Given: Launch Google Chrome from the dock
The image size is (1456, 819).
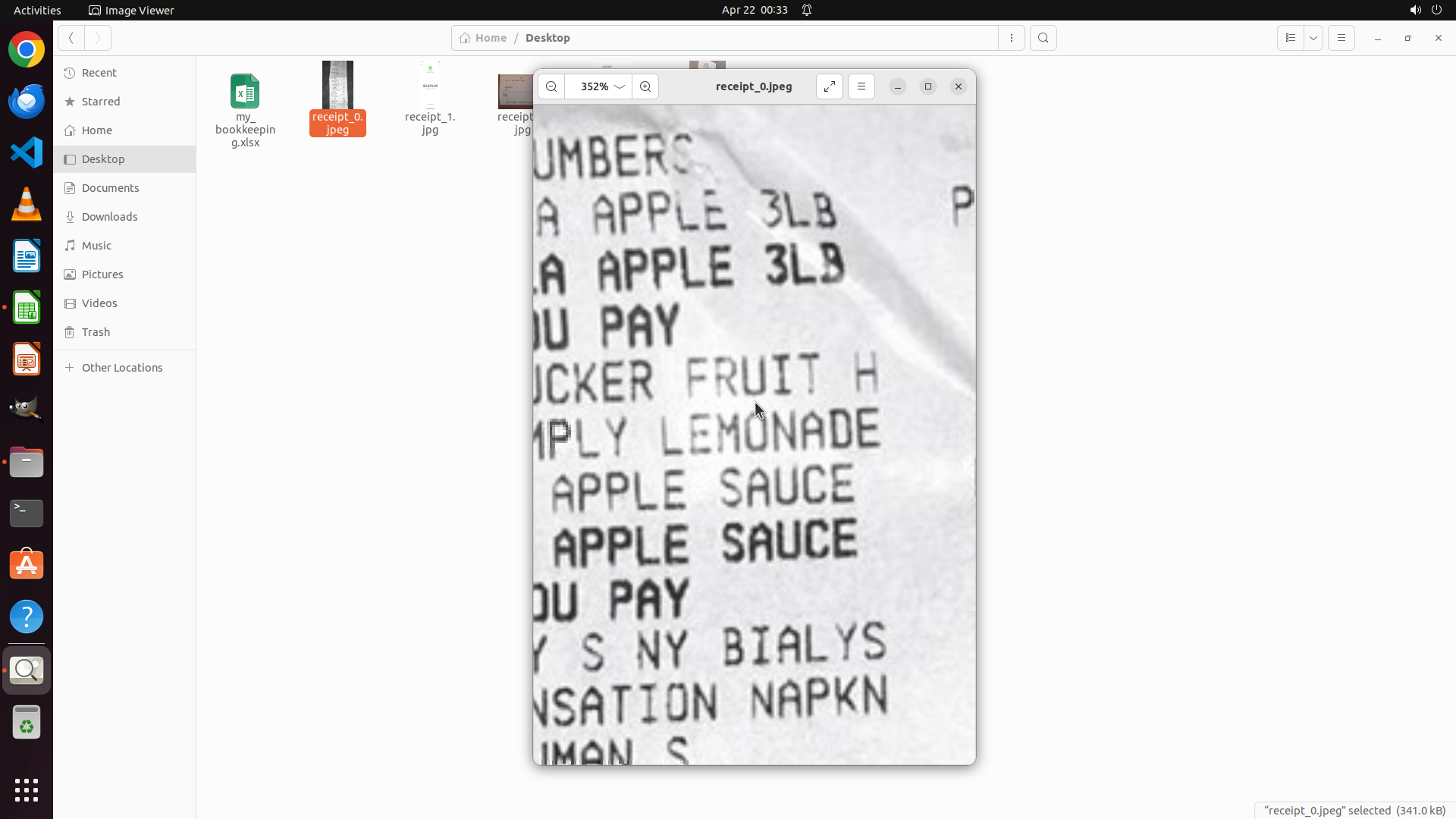Looking at the screenshot, I should coord(27,50).
